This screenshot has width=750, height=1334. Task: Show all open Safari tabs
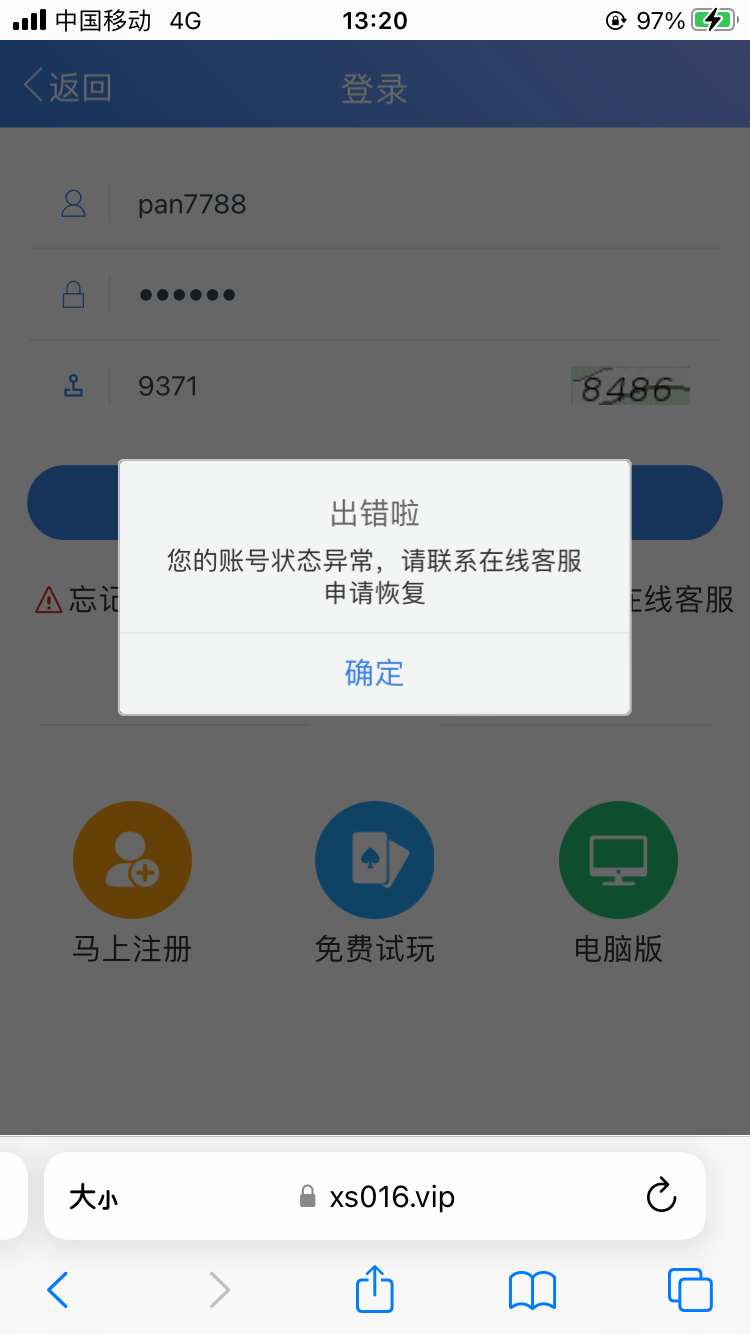tap(689, 1290)
